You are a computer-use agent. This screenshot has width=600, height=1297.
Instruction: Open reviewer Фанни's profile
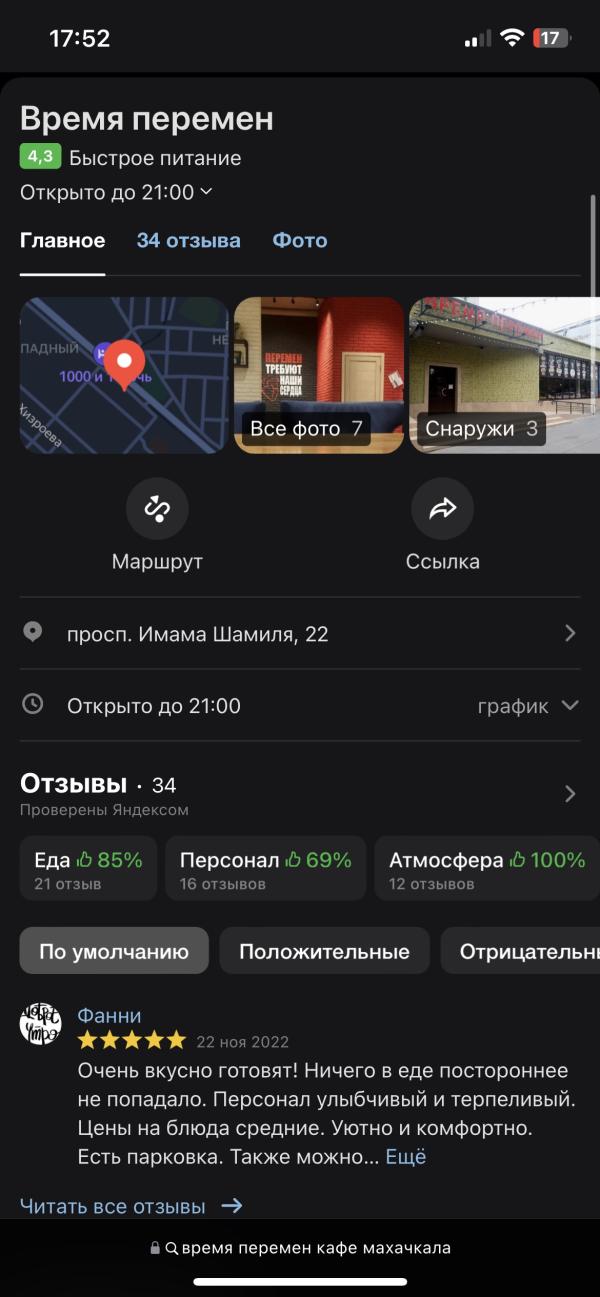tap(109, 1016)
